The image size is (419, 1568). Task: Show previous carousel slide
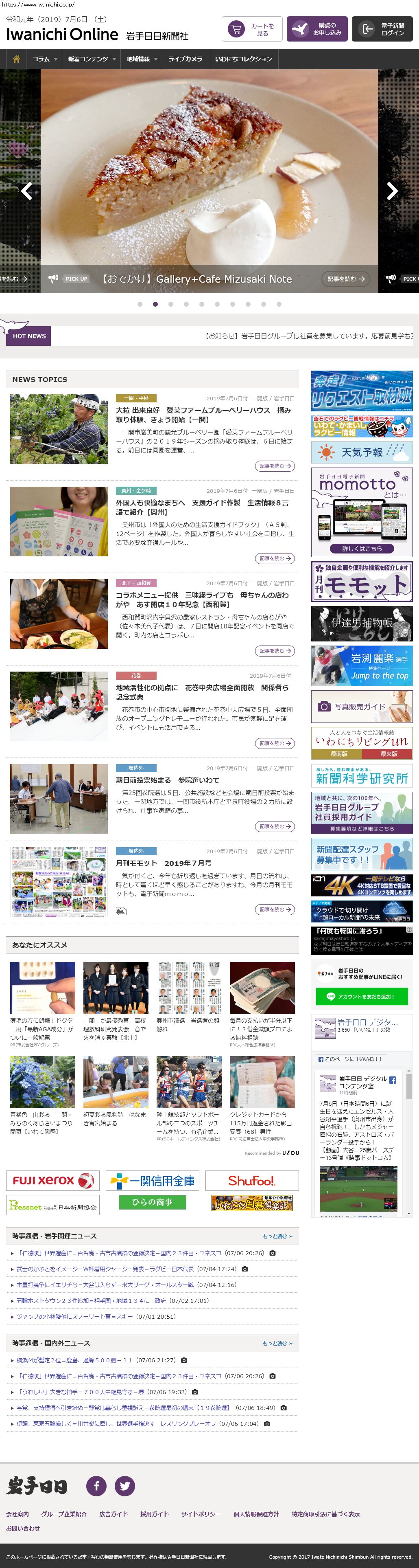point(26,191)
